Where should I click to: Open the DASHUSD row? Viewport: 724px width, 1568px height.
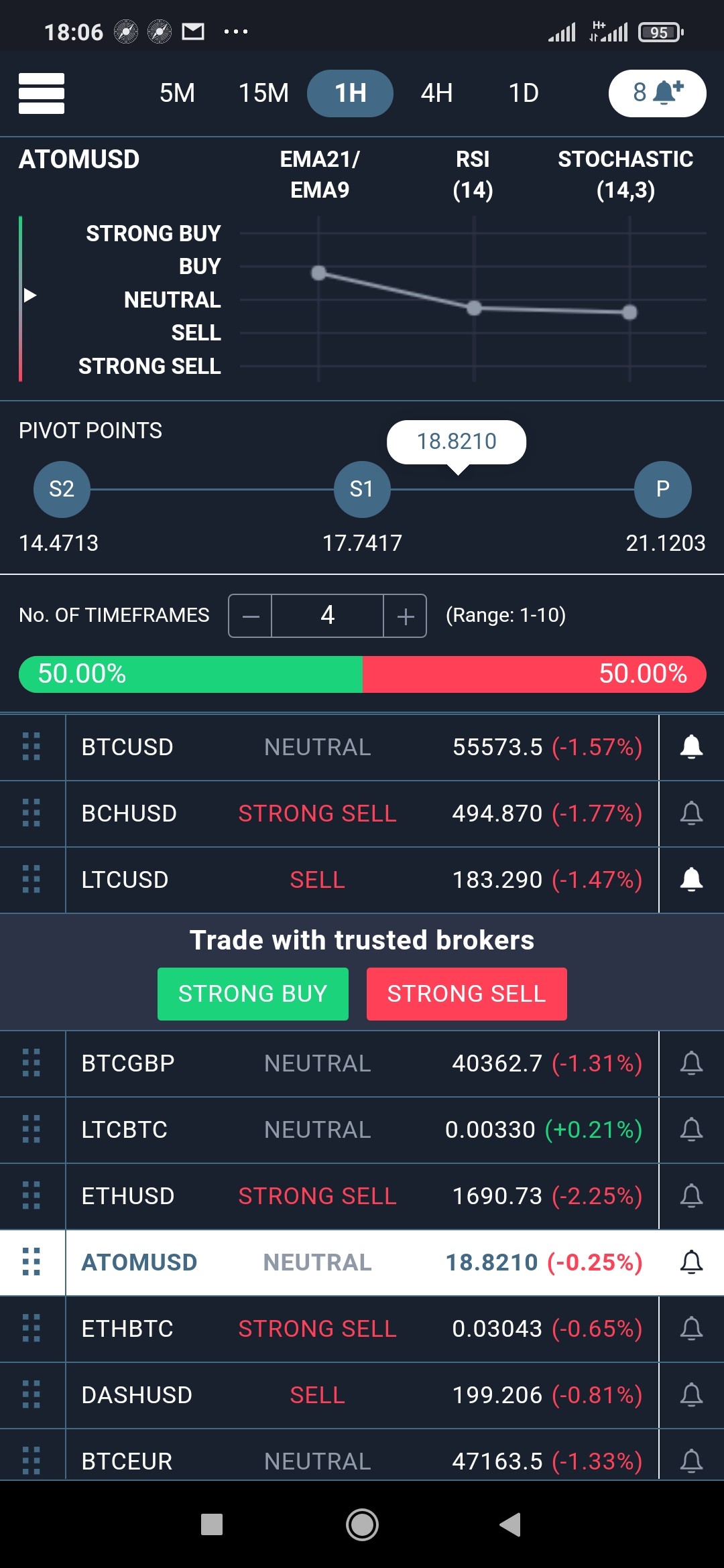[362, 1395]
